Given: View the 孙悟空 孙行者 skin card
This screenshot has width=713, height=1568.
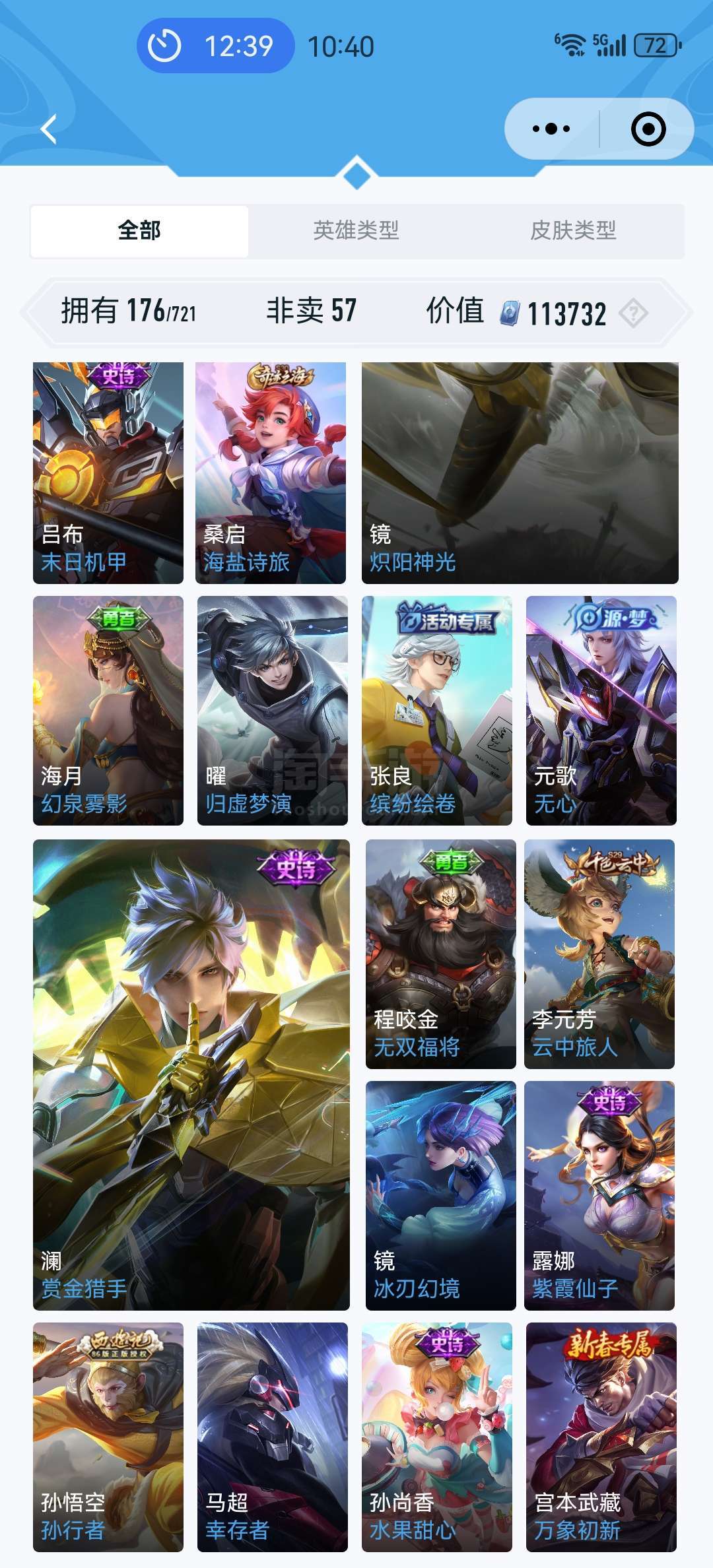Looking at the screenshot, I should 108,1437.
